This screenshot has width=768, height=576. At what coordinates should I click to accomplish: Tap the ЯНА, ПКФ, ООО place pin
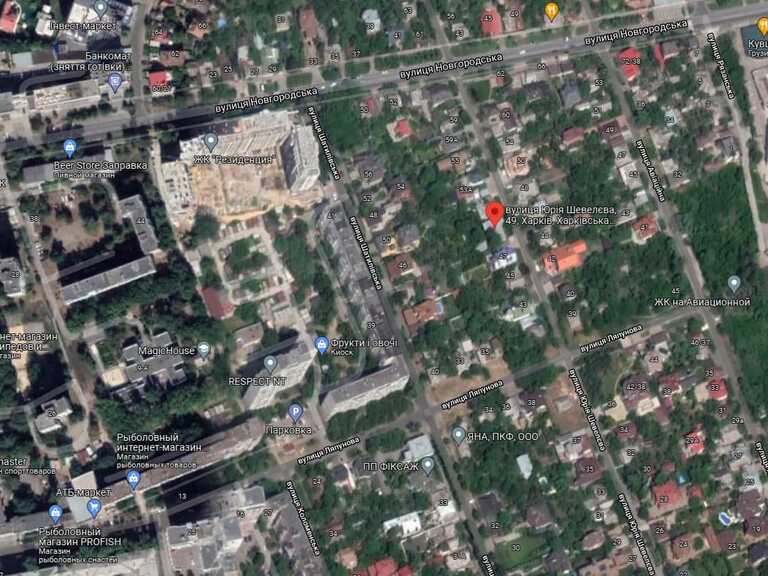pos(458,435)
